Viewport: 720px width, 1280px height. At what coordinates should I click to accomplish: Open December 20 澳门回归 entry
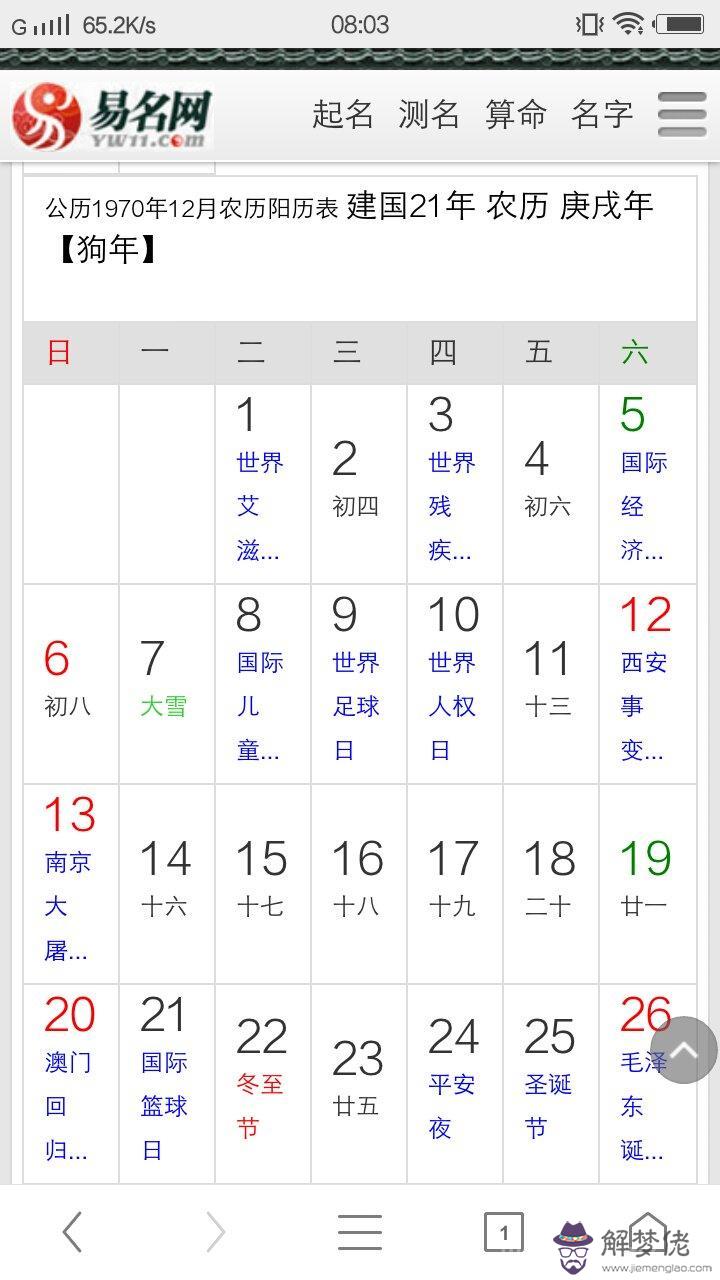coord(70,1082)
